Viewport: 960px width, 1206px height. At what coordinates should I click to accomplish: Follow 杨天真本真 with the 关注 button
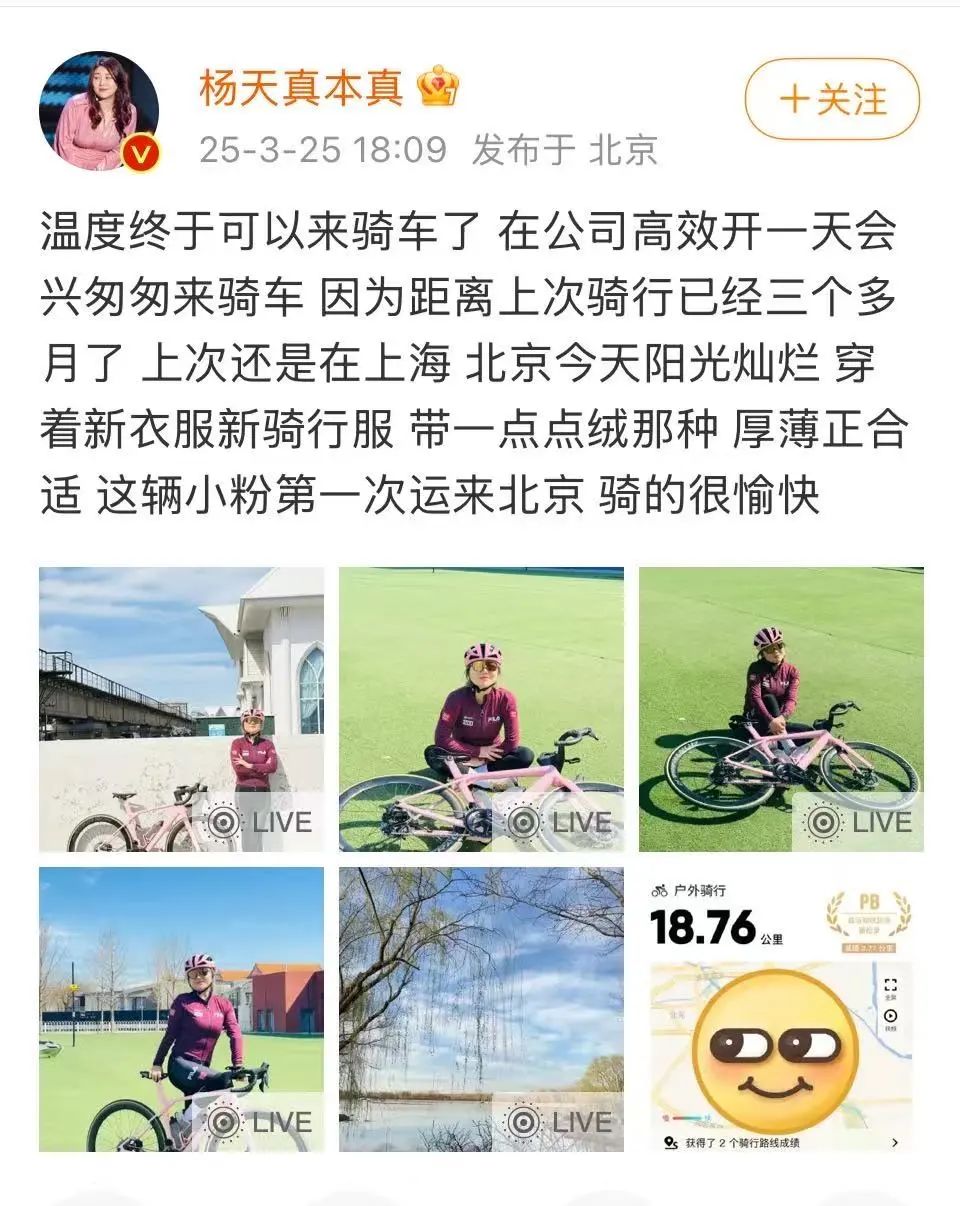pos(831,99)
